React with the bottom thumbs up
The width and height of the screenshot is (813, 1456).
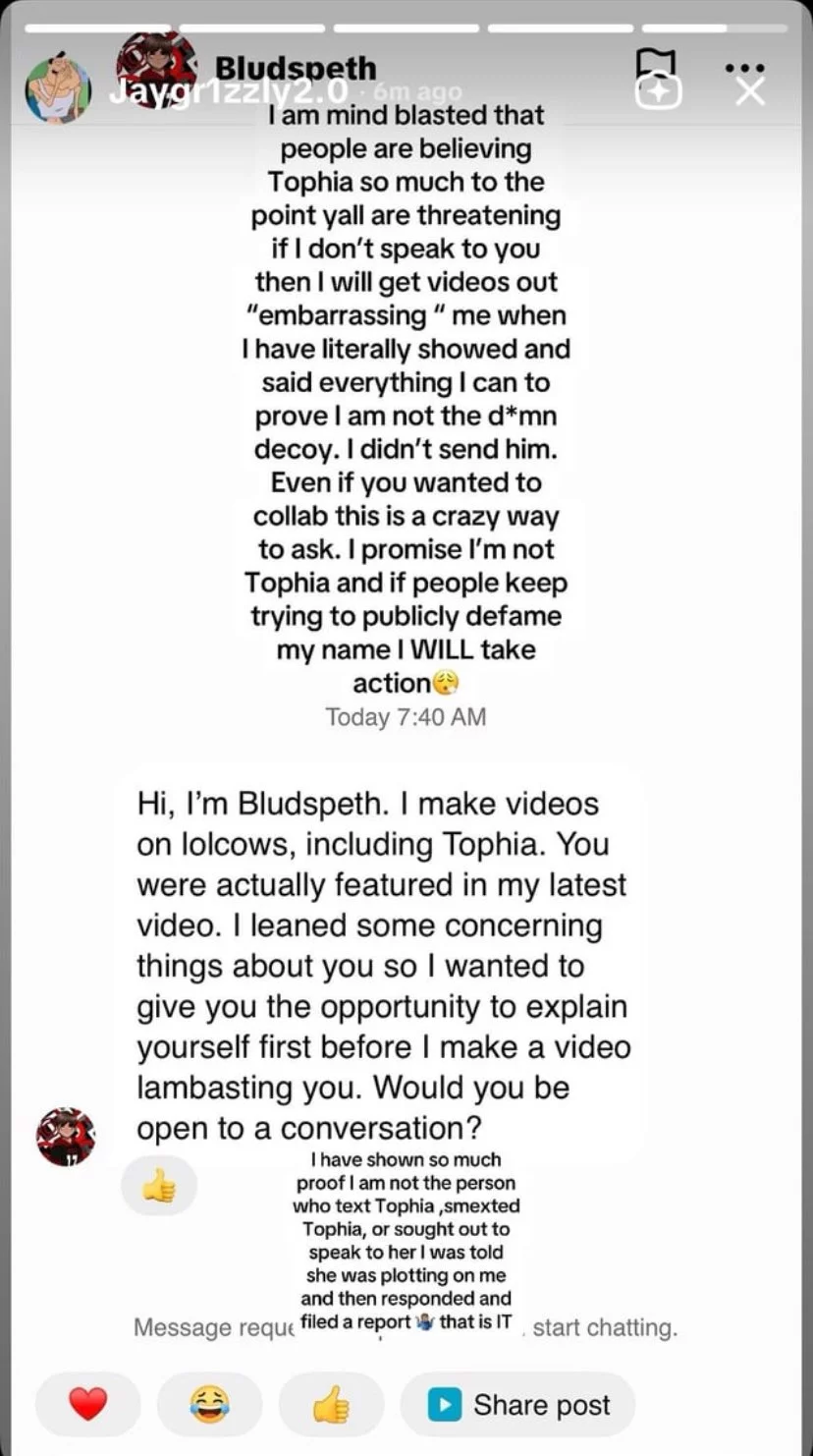[x=332, y=1404]
